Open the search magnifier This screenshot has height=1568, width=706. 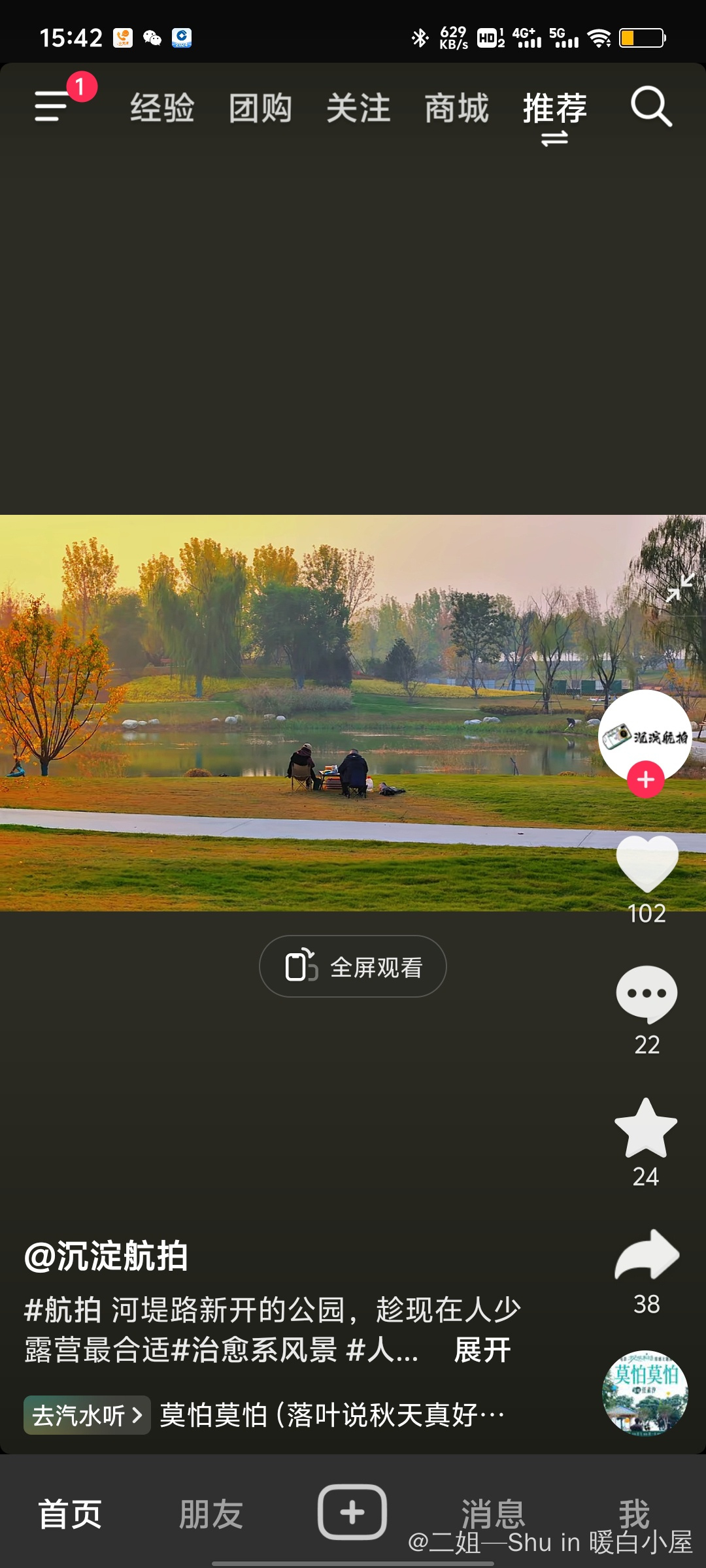click(651, 106)
